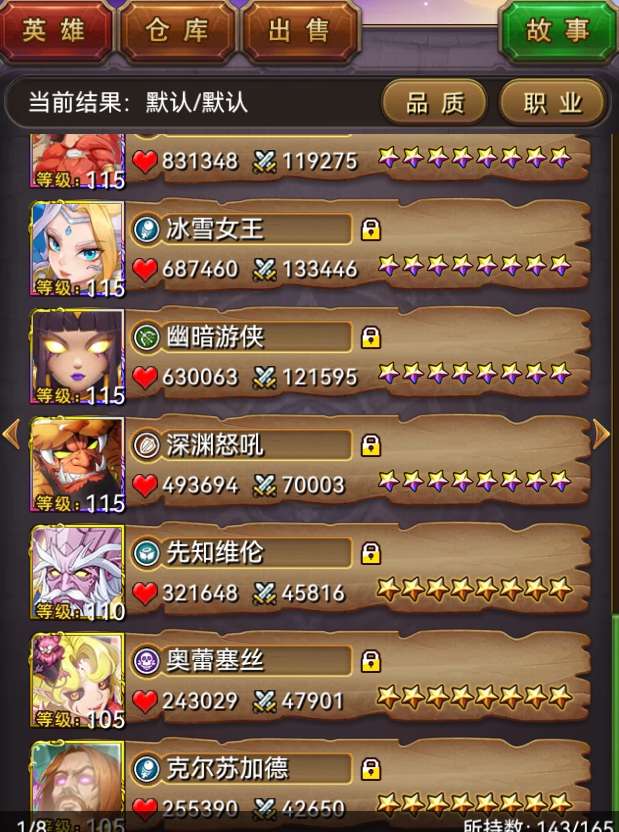The height and width of the screenshot is (832, 619).
Task: Filter heroes by 品质
Action: (x=435, y=102)
